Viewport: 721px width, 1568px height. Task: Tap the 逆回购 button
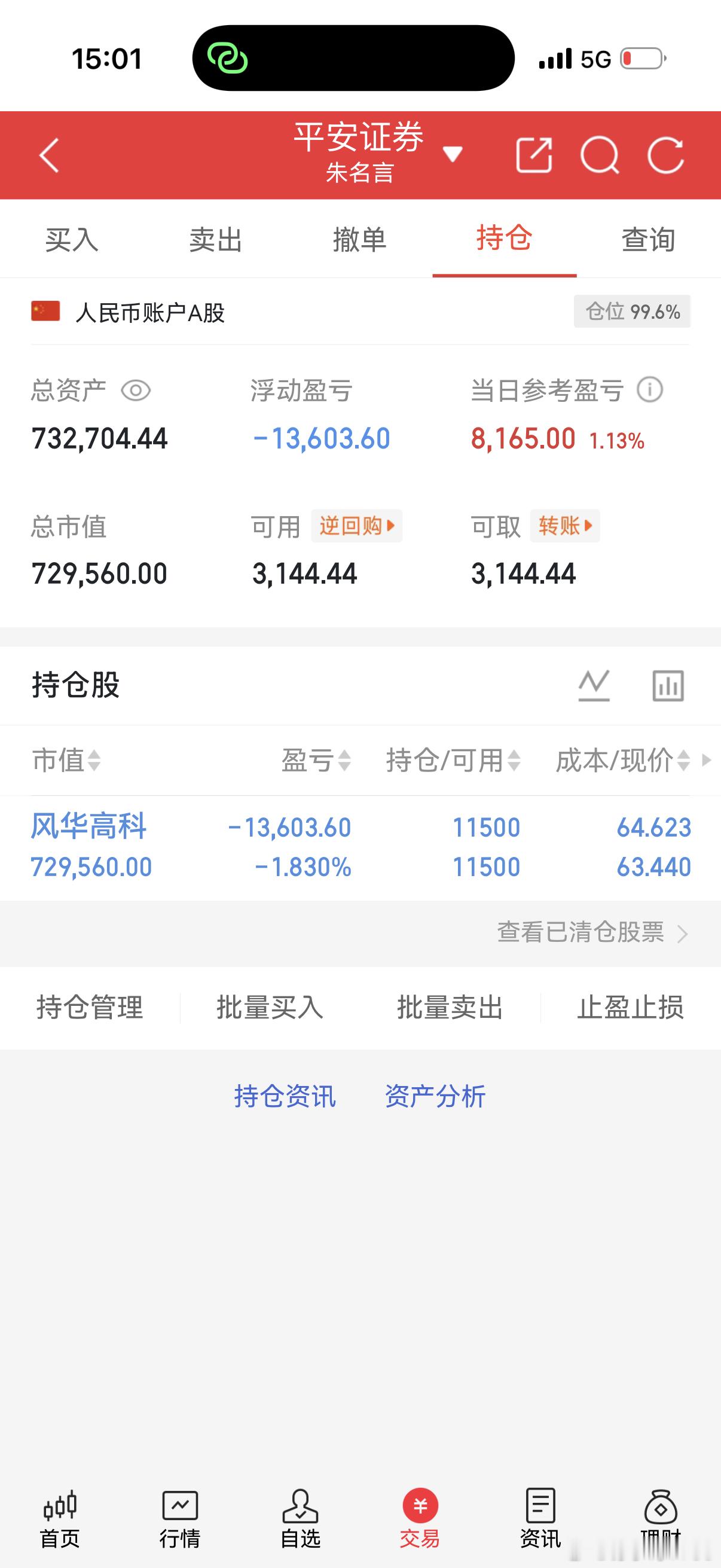pos(356,526)
